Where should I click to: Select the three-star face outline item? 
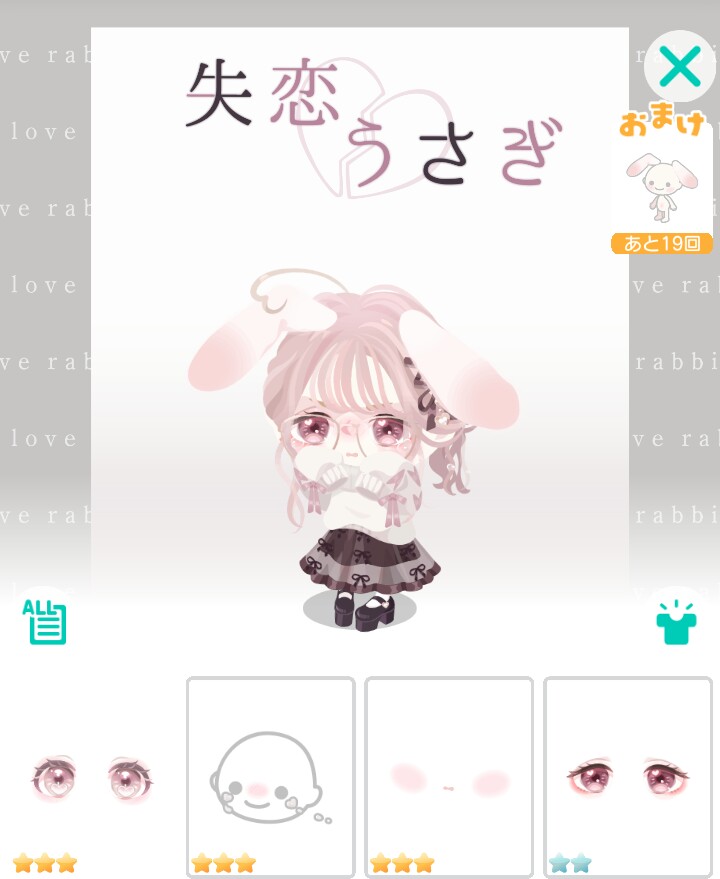click(271, 777)
